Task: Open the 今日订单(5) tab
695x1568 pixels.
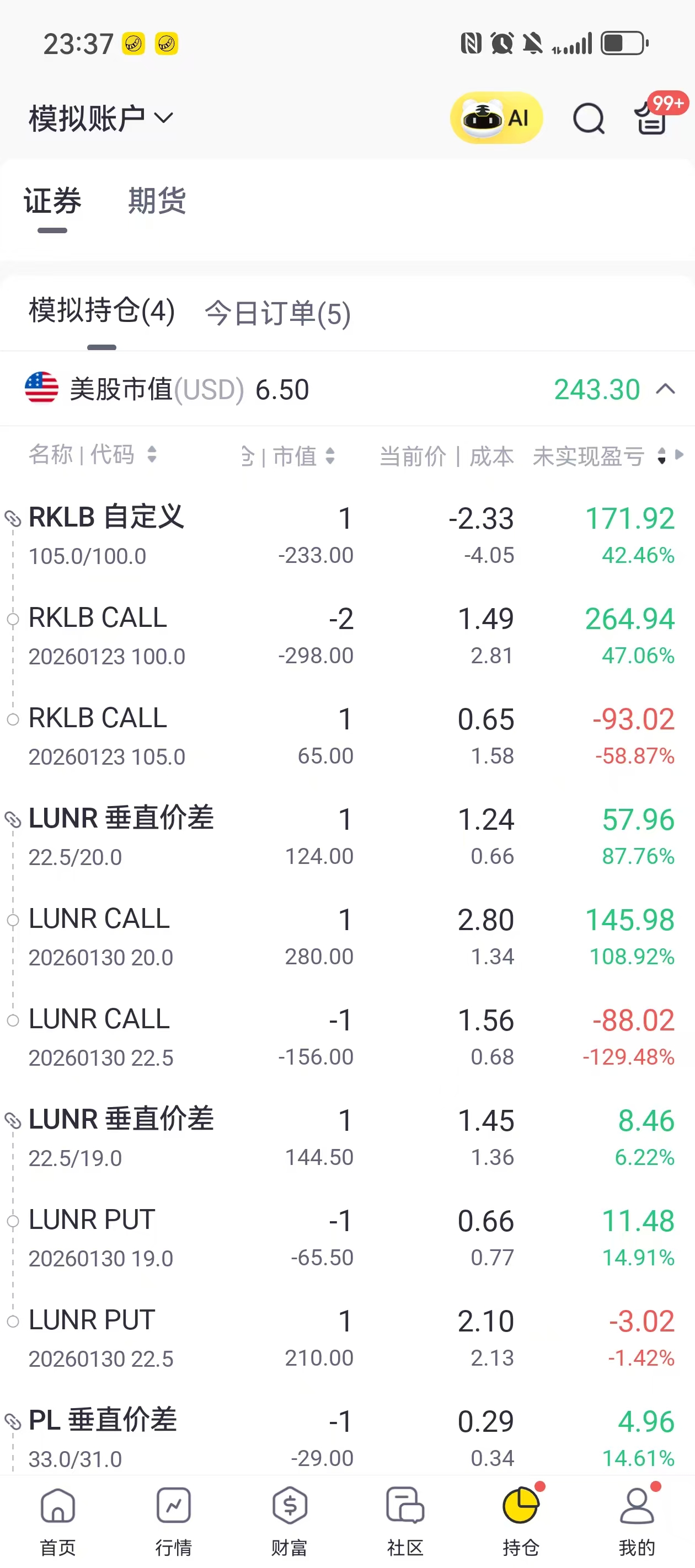Action: 276,314
